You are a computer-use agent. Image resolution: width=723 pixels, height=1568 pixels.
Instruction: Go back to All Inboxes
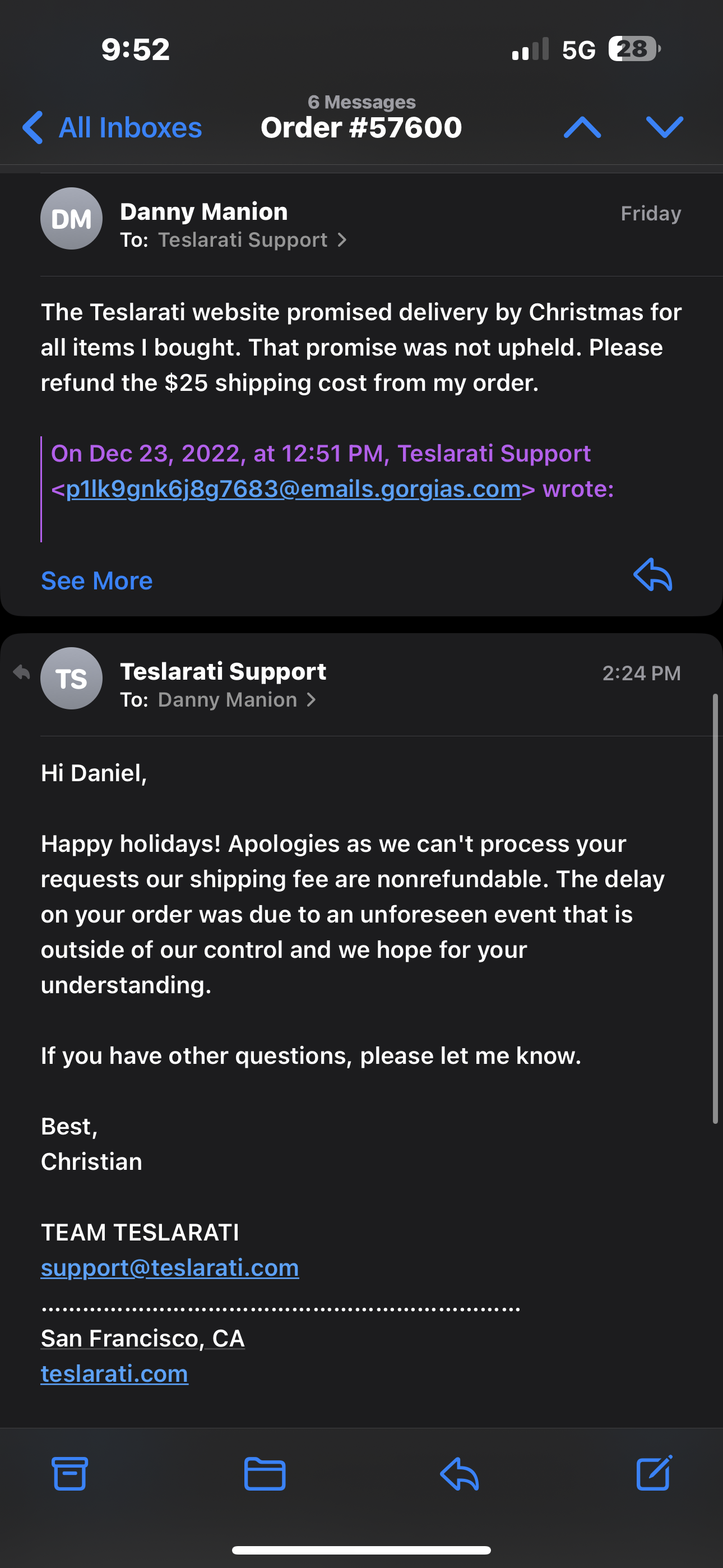click(x=112, y=128)
